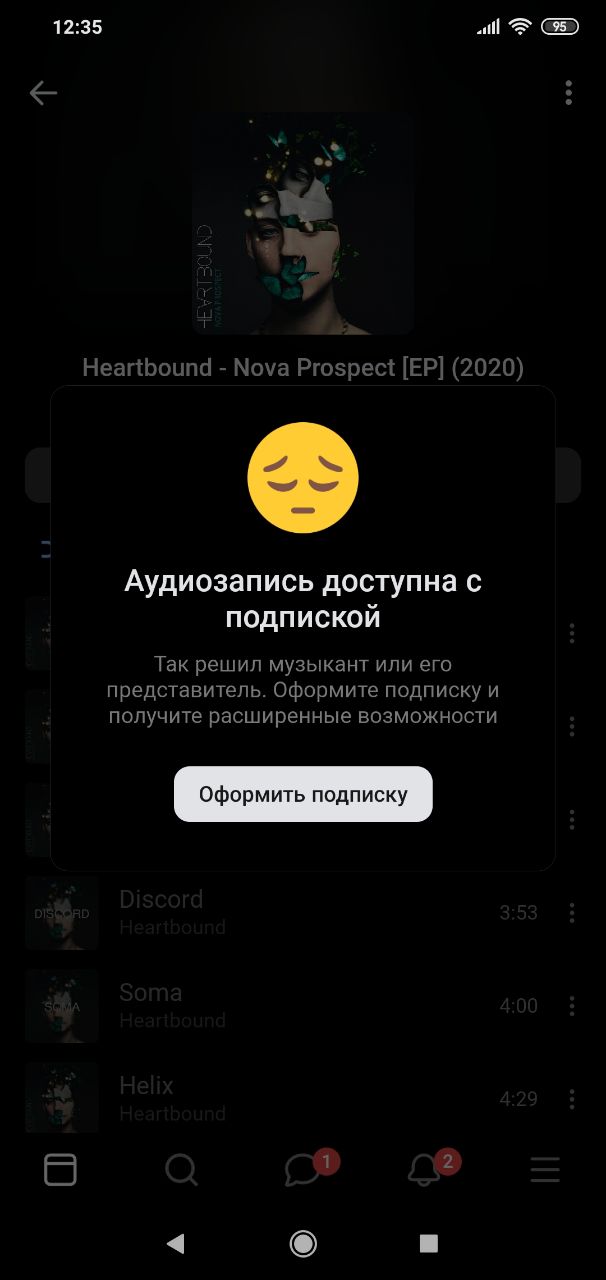Open the Discord track
Viewport: 606px width, 1280px height.
pos(161,912)
